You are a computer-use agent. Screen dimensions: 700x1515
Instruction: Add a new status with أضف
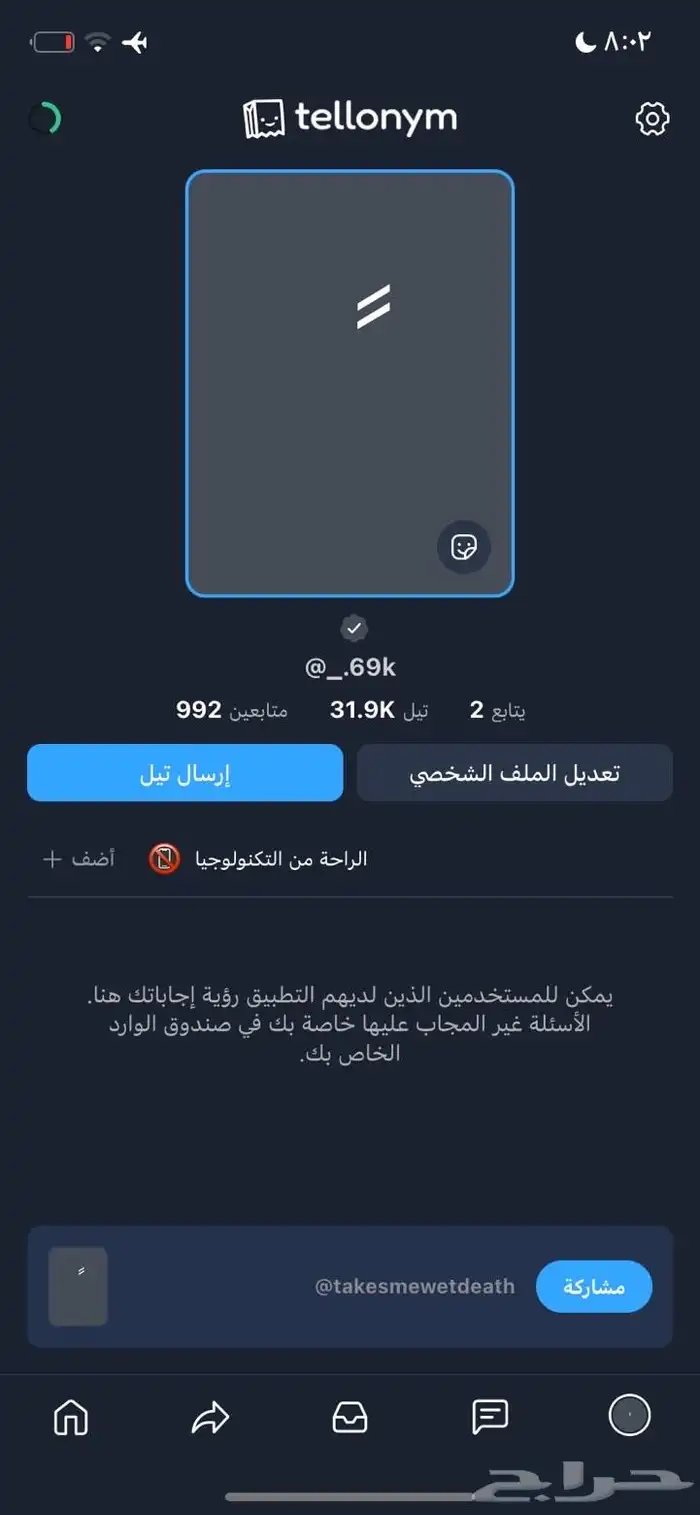(x=78, y=859)
